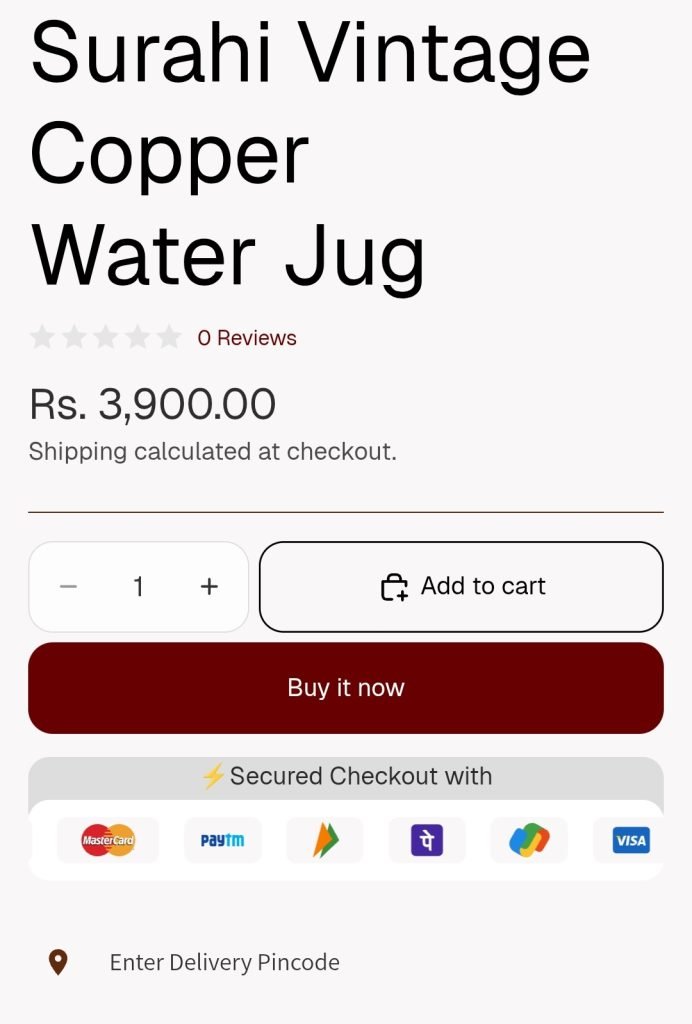
Task: Add the copper jug to cart
Action: [x=461, y=587]
